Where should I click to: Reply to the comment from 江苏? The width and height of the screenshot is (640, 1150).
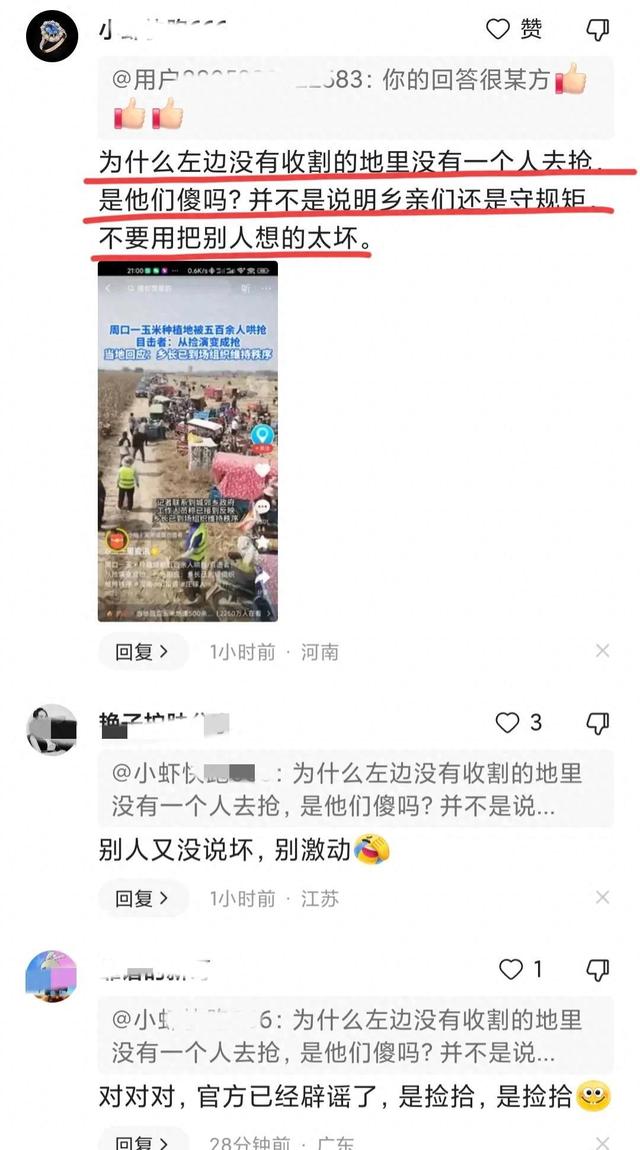(x=142, y=898)
